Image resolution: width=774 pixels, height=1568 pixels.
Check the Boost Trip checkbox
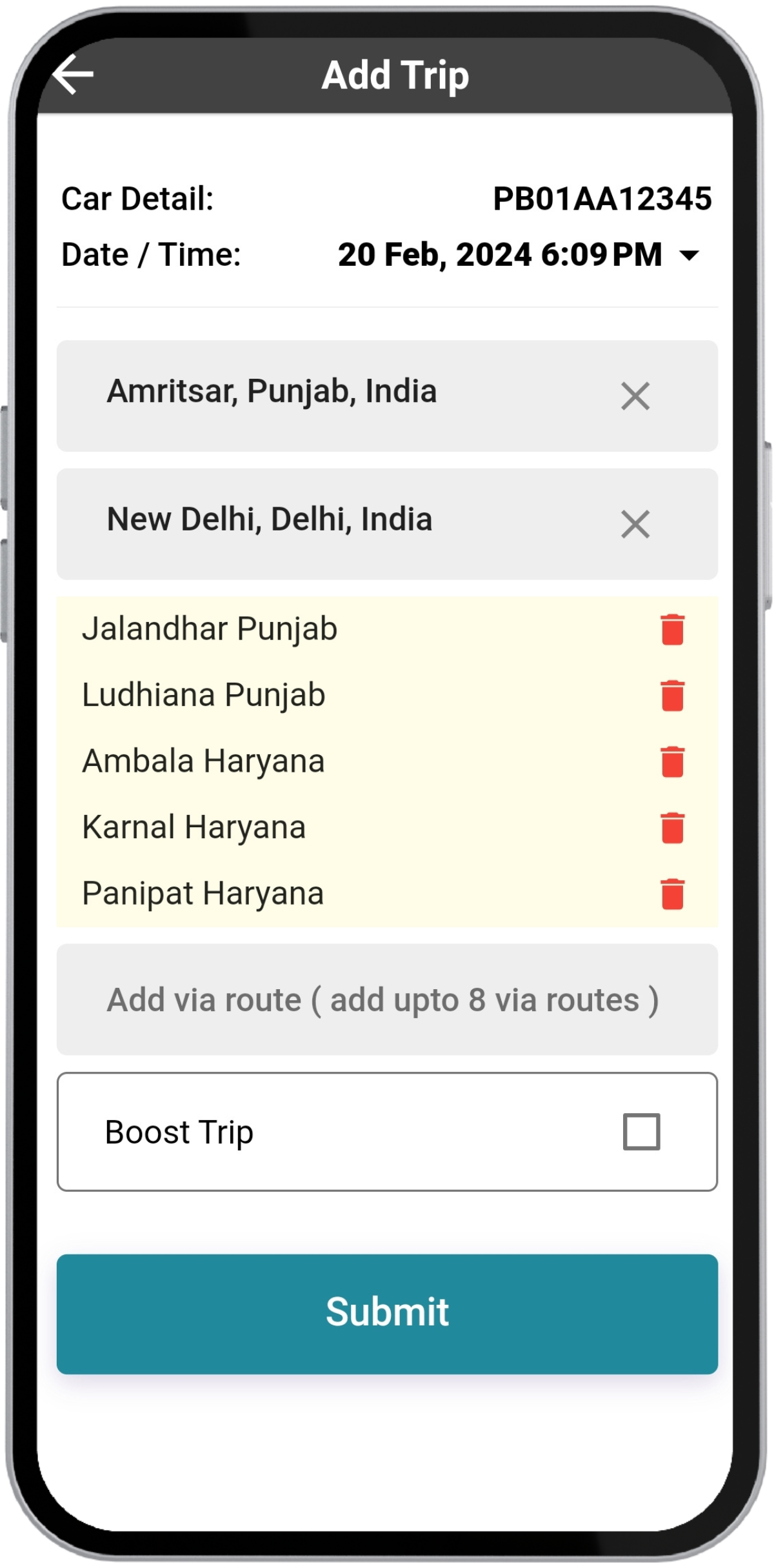[x=641, y=1132]
